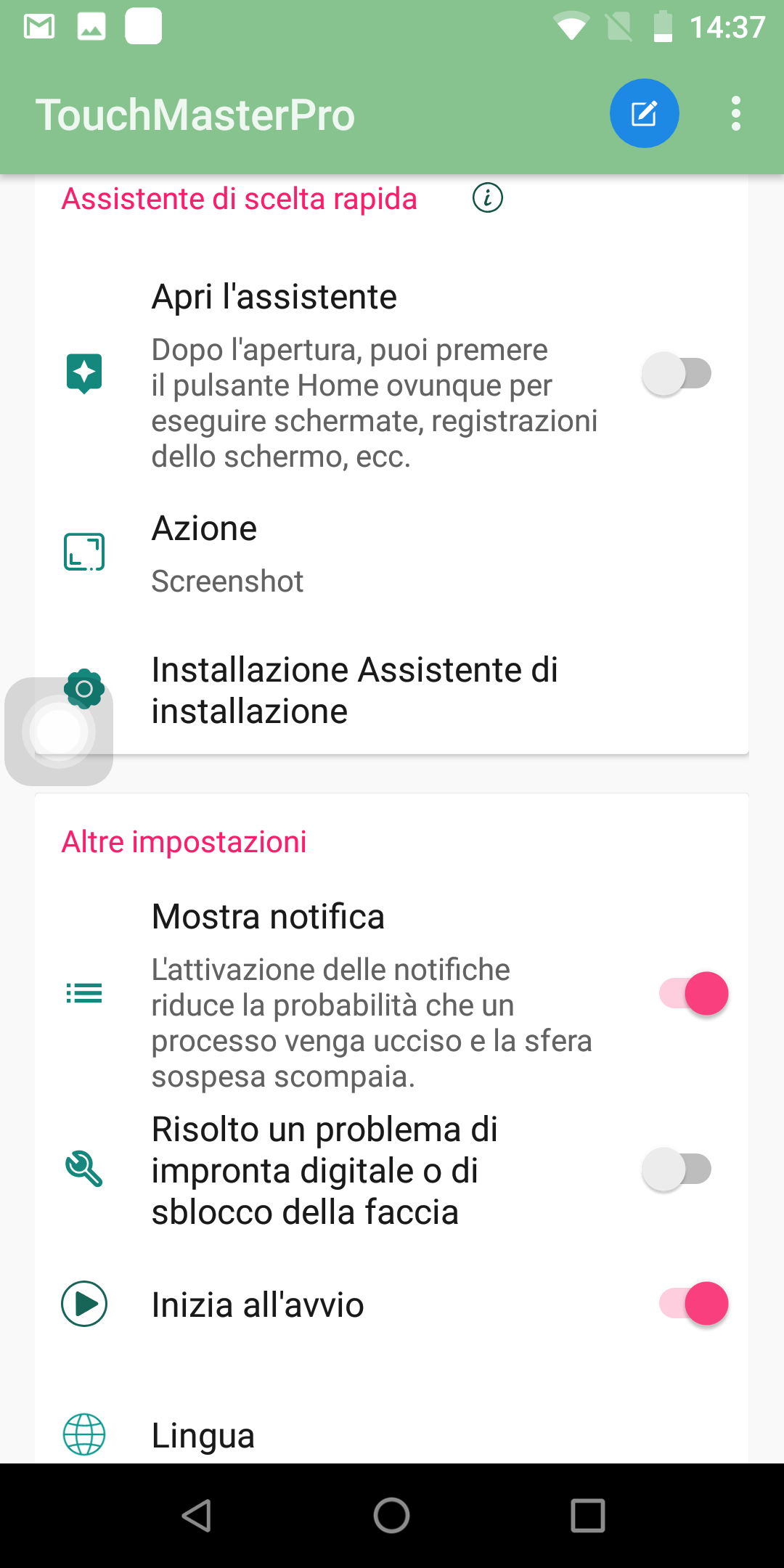Open Installazione Assistente di installazione
784x1568 pixels.
tap(392, 690)
